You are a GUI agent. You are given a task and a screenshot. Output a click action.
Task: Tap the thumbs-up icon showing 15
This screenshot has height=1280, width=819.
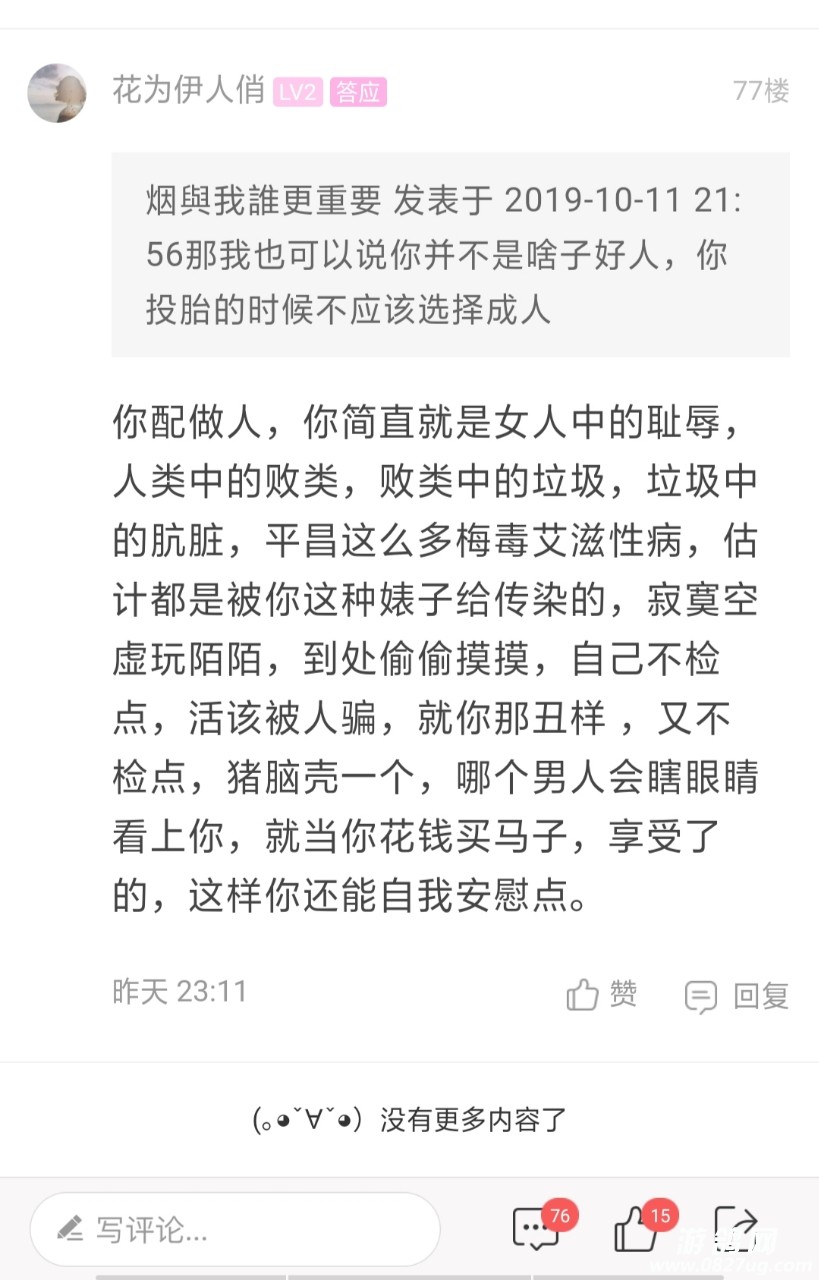tap(636, 1230)
